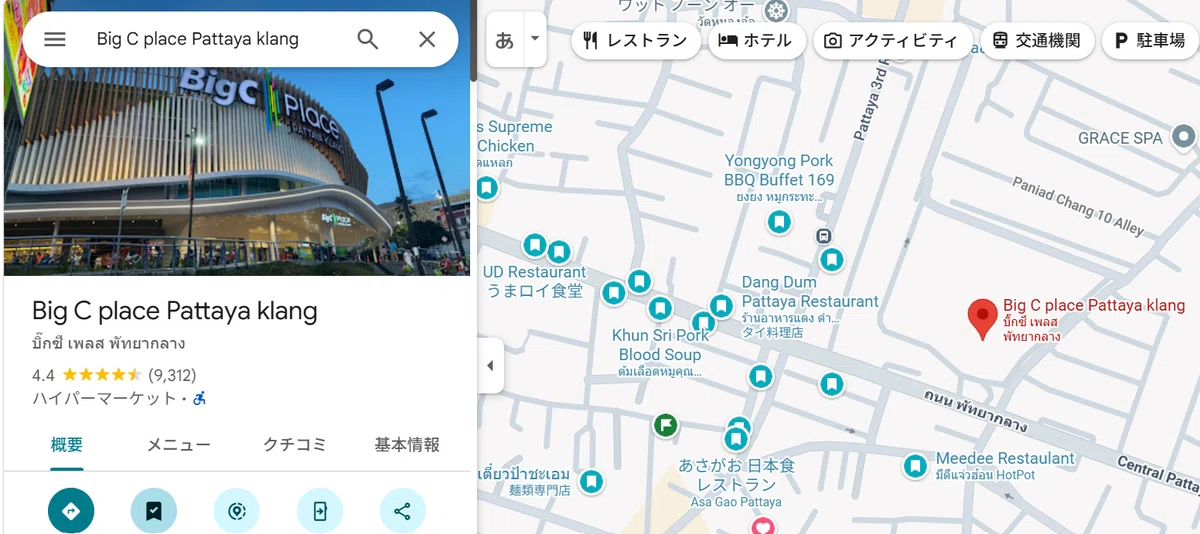Select the 交通機関 filter chip
The image size is (1200, 534).
pyautogui.click(x=1037, y=41)
